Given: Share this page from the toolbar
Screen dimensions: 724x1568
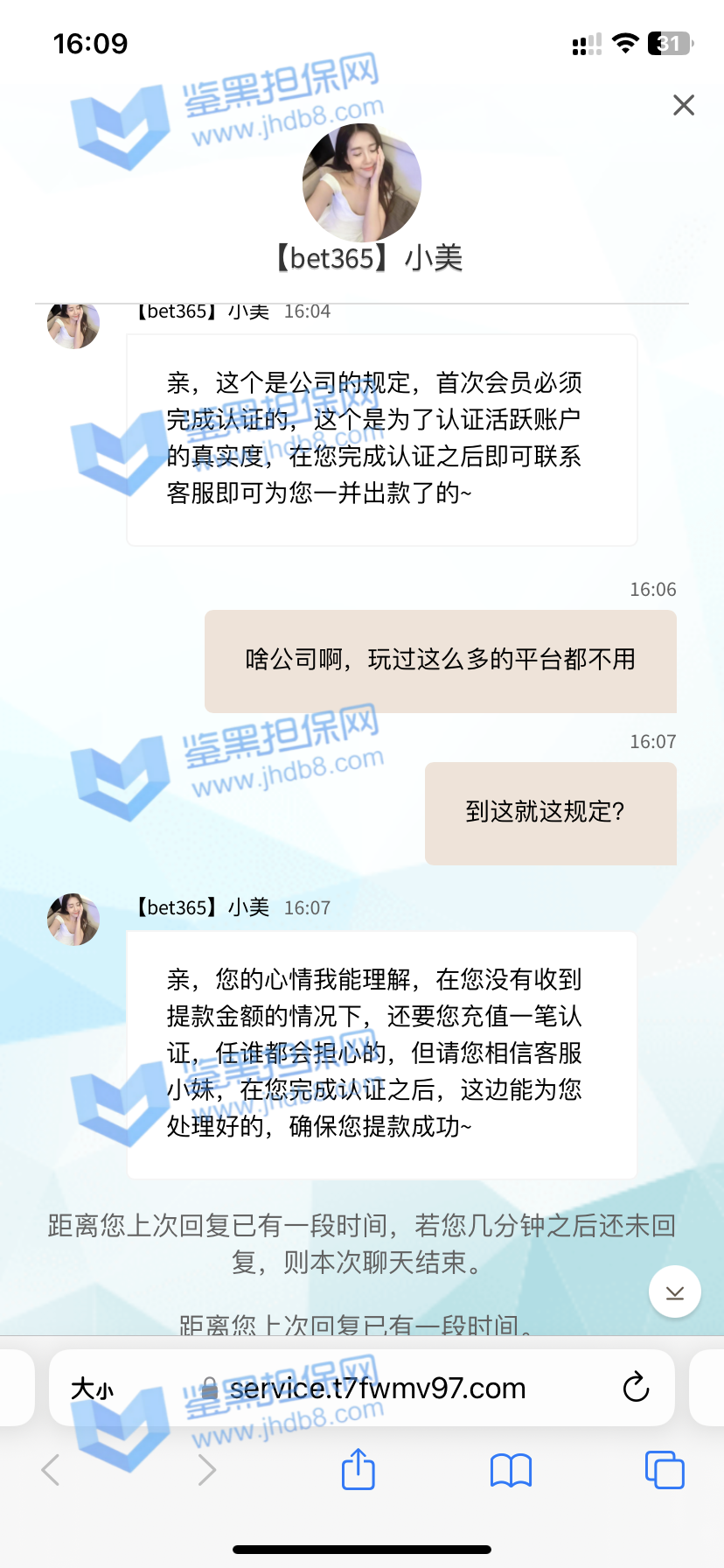Looking at the screenshot, I should pos(359,1469).
